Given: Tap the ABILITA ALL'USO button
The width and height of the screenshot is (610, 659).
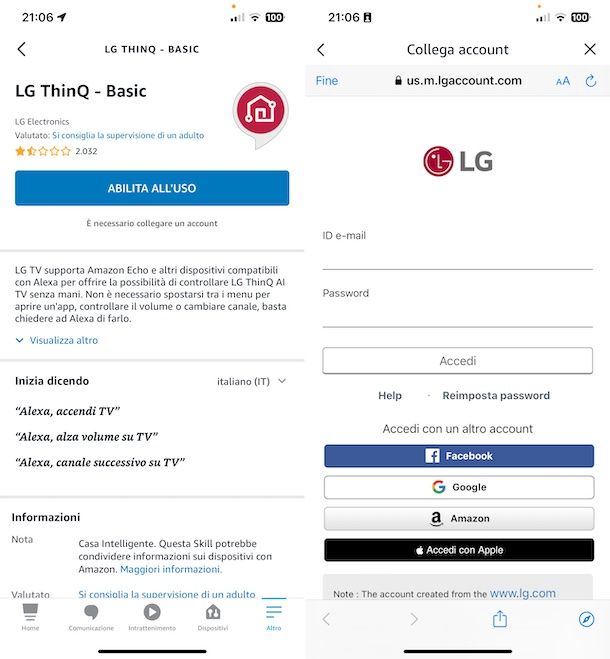Looking at the screenshot, I should [152, 188].
